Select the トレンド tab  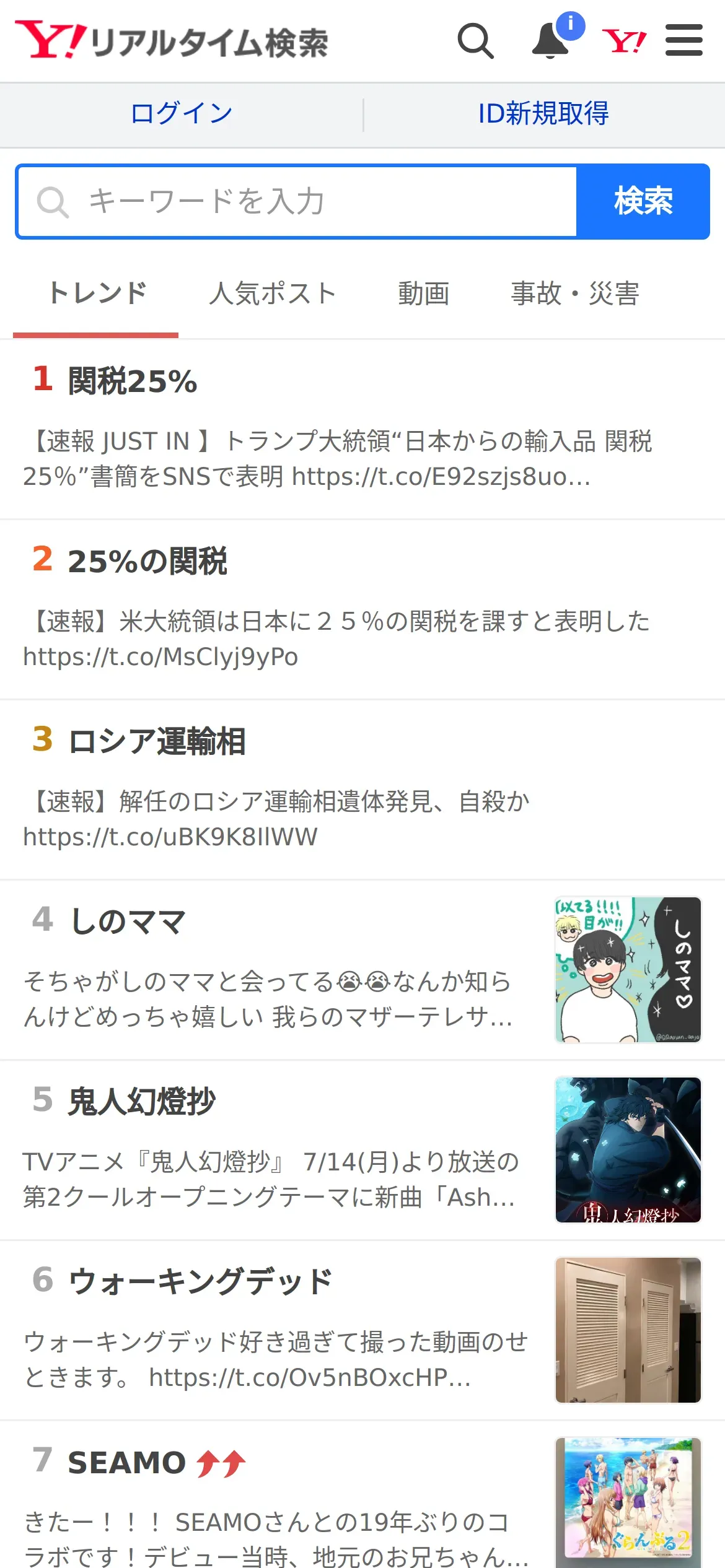97,294
